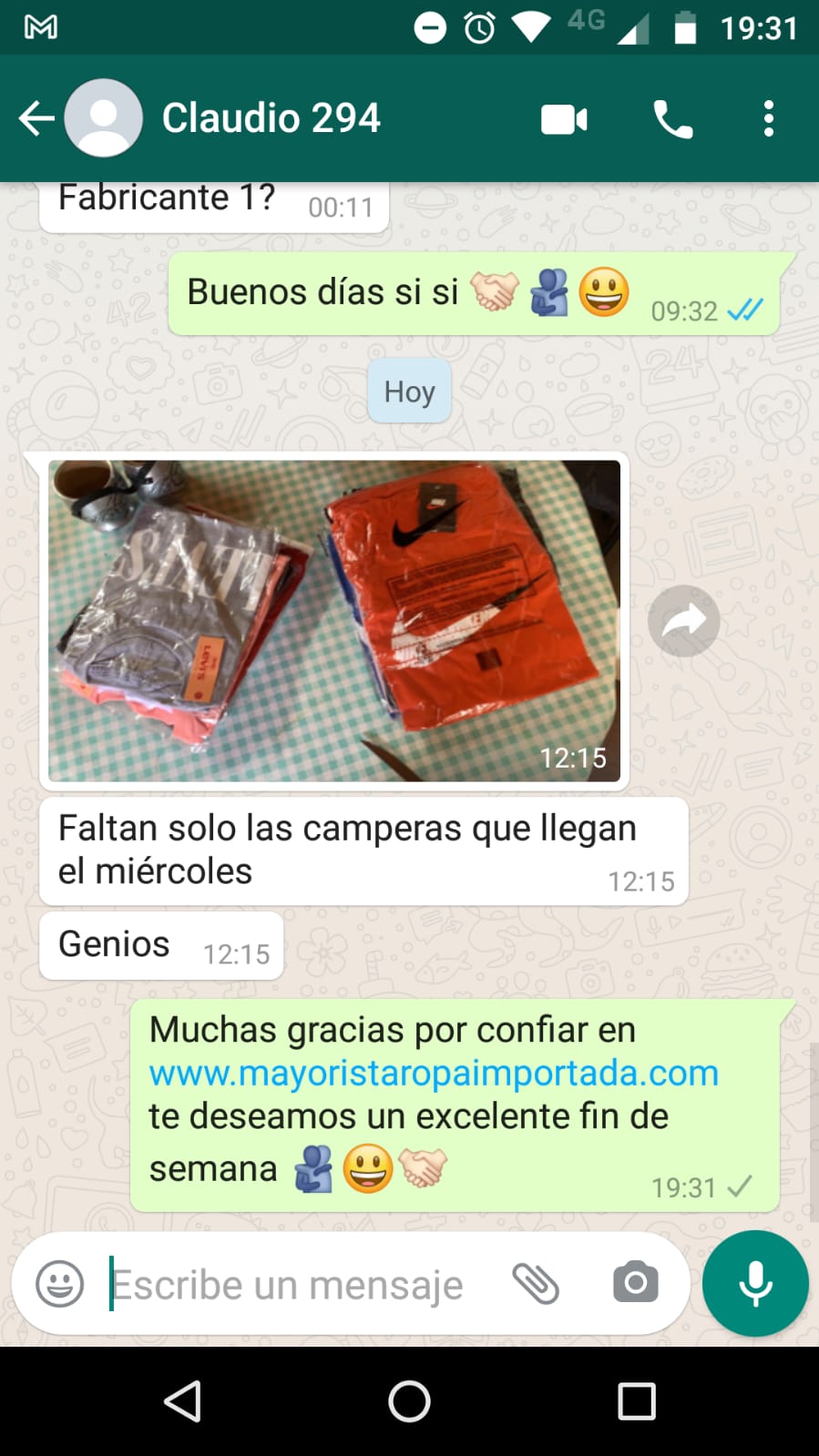Open Claudio 294 contact info
This screenshot has width=819, height=1456.
[271, 118]
